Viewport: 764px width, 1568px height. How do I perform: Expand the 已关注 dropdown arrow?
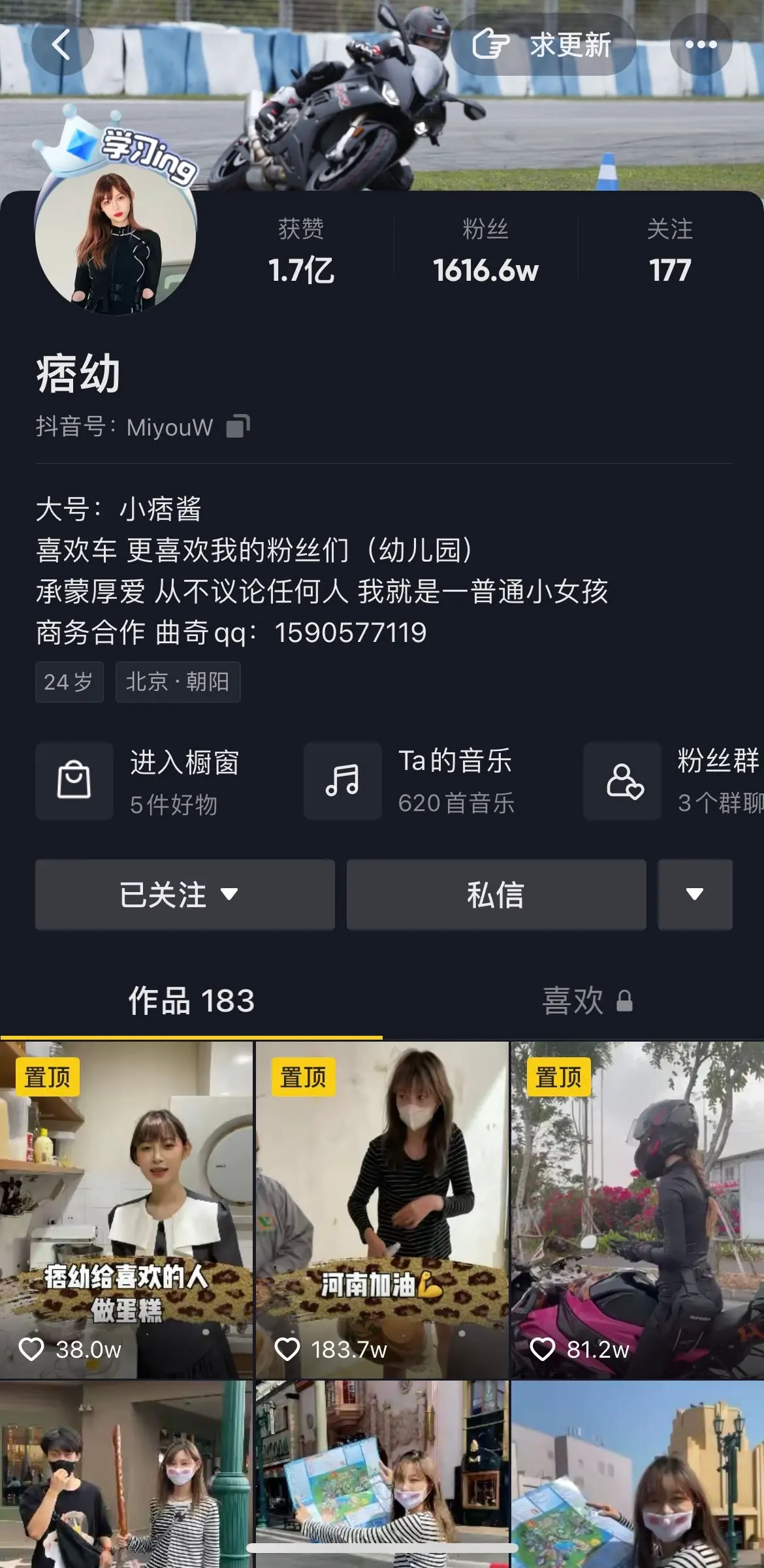(229, 895)
